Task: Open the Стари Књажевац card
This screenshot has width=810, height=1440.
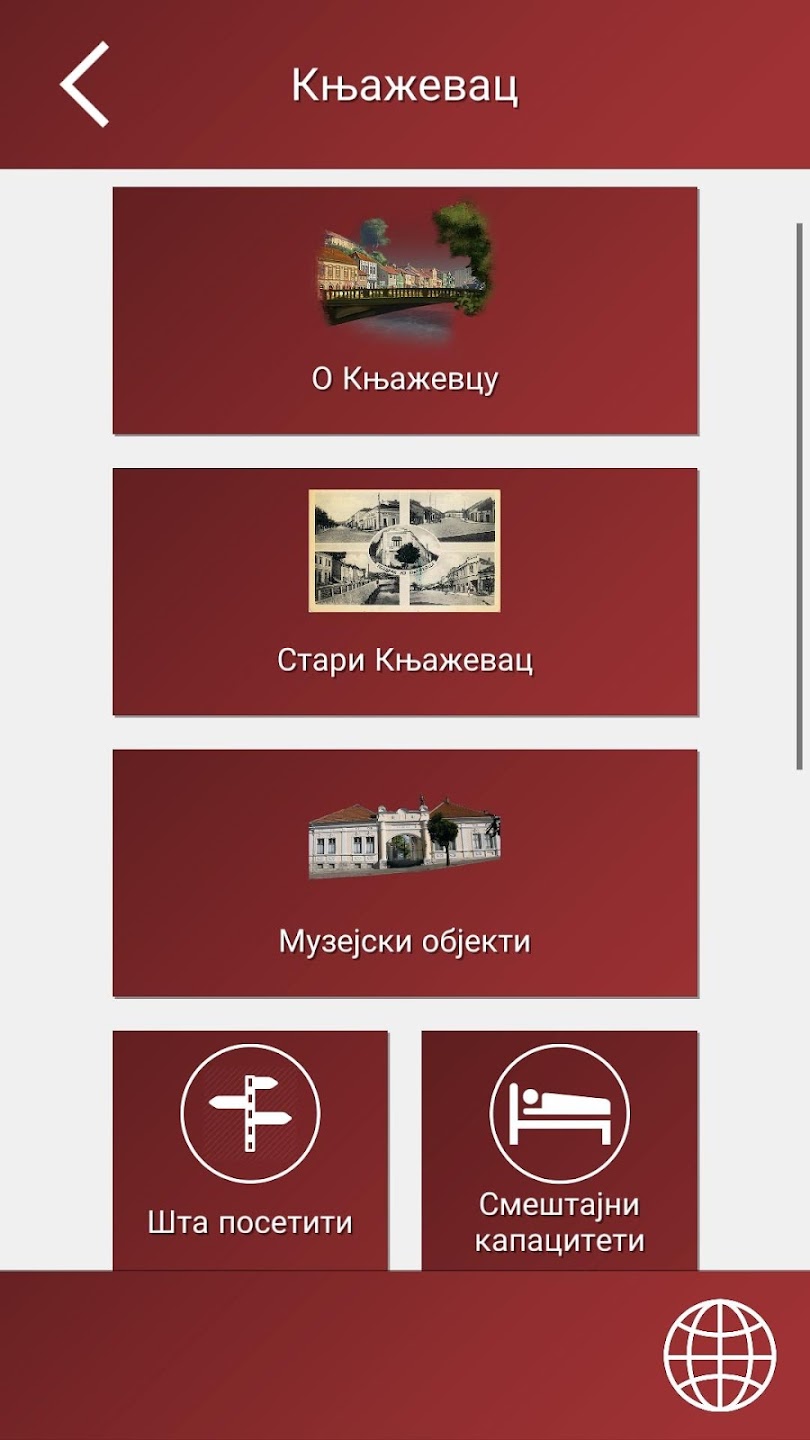Action: (x=405, y=592)
